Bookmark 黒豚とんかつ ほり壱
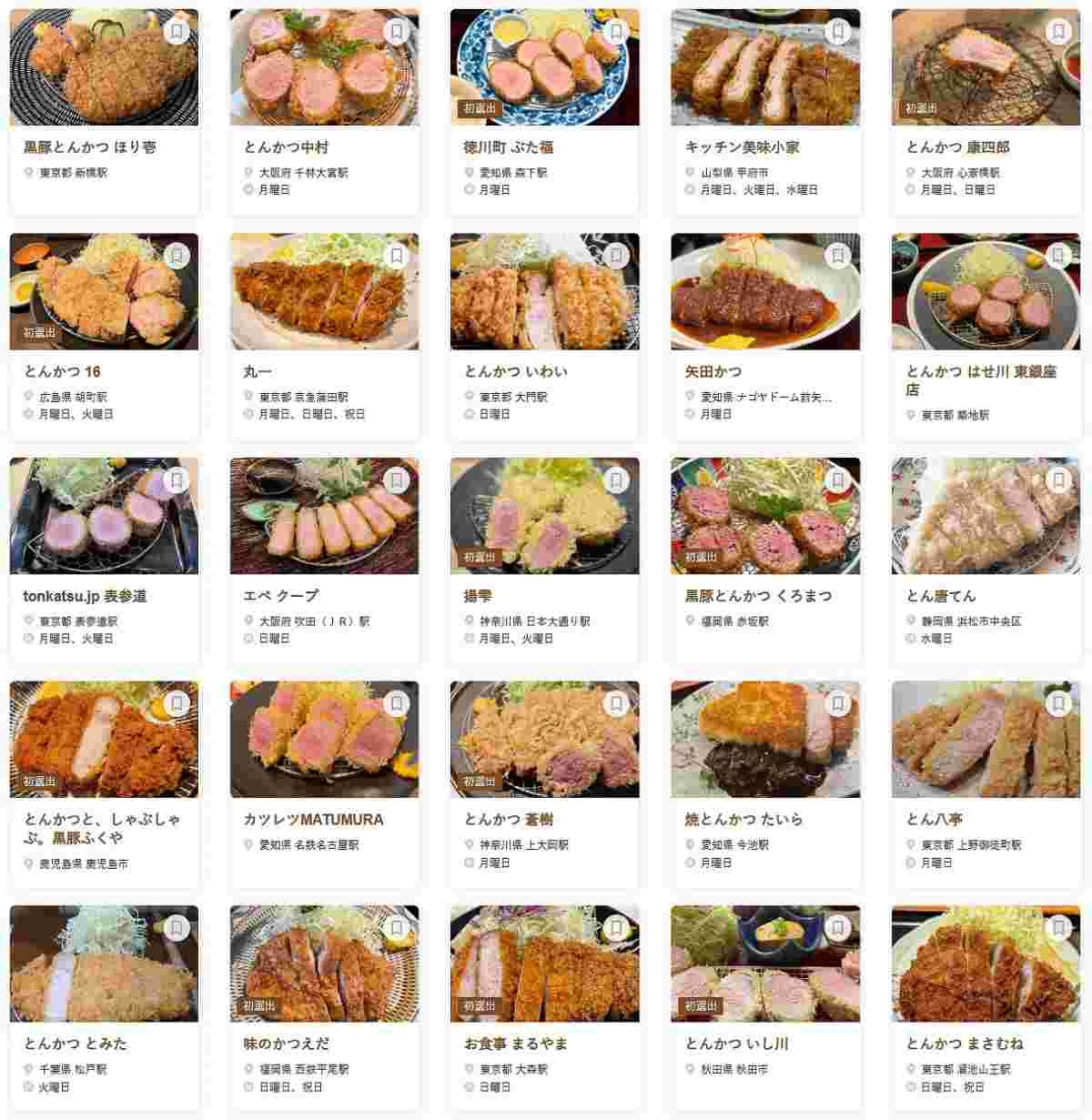 177,32
